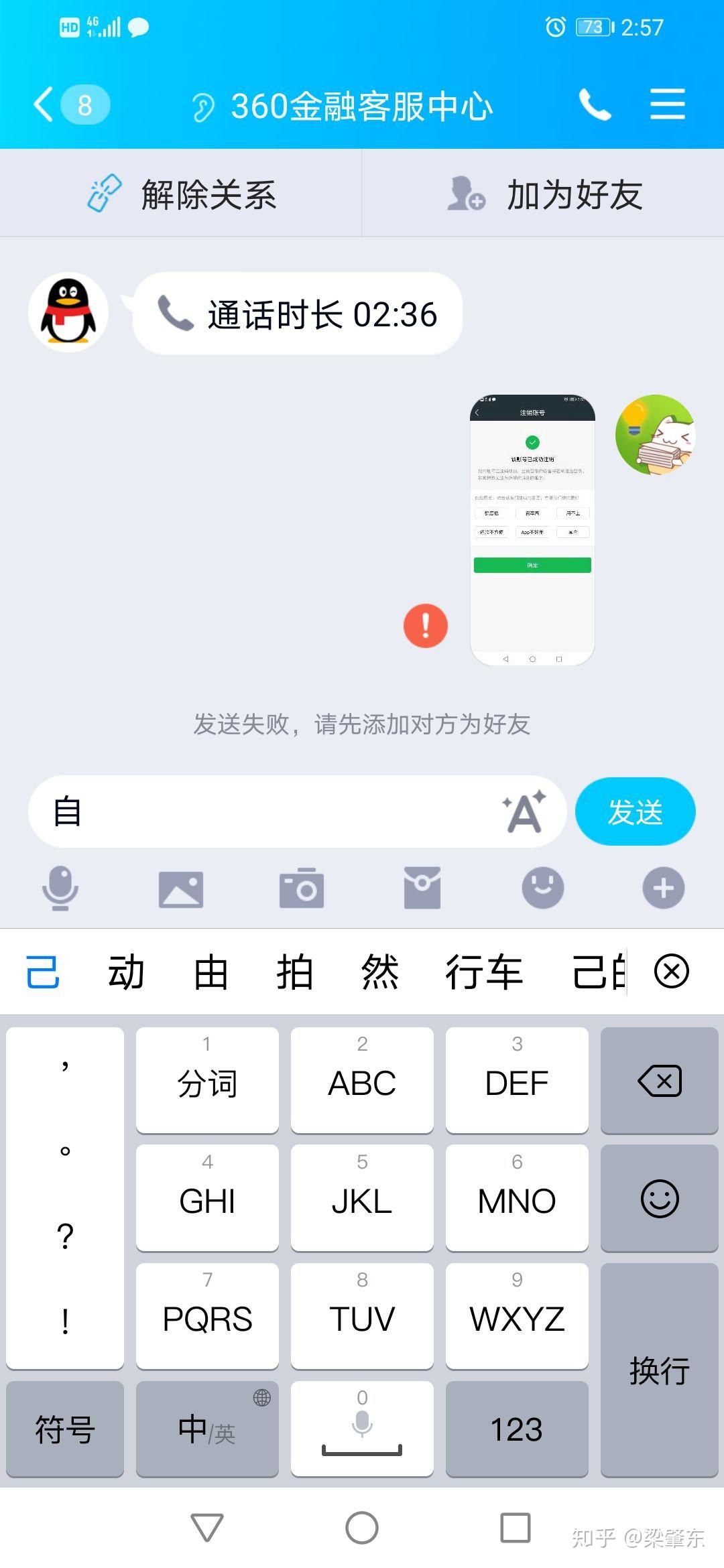The image size is (724, 1568).
Task: Tap the keyboard backspace key
Action: [x=660, y=1081]
